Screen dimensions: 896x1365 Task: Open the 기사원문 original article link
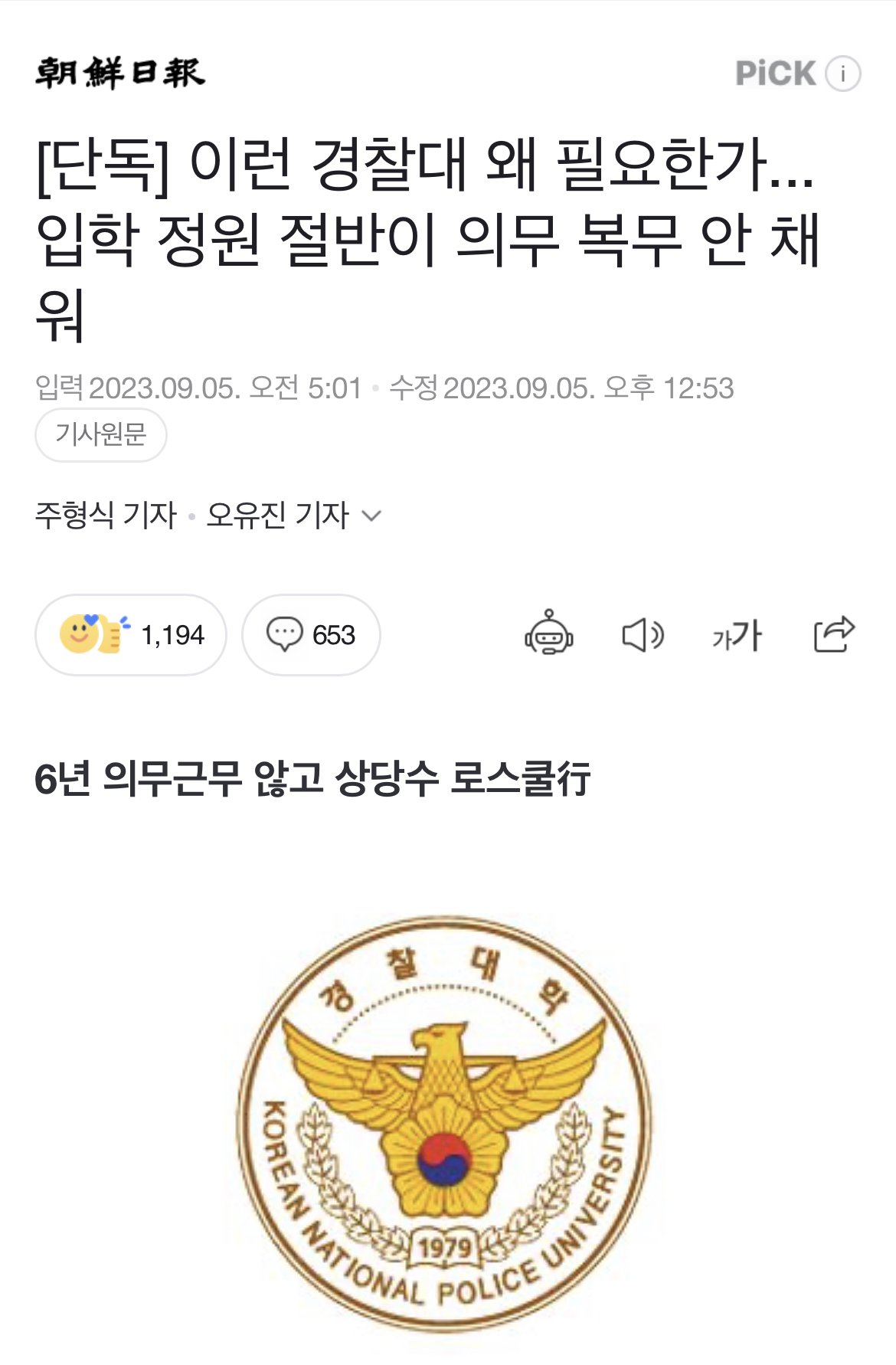pos(100,434)
